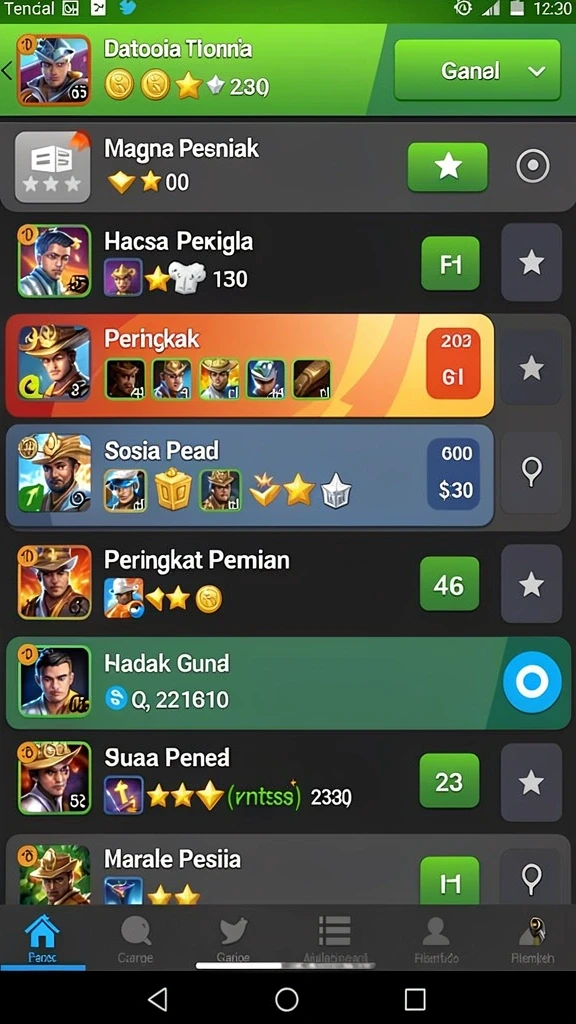Tap the green 23 button on Suaa Pened
Image resolution: width=576 pixels, height=1024 pixels.
449,781
